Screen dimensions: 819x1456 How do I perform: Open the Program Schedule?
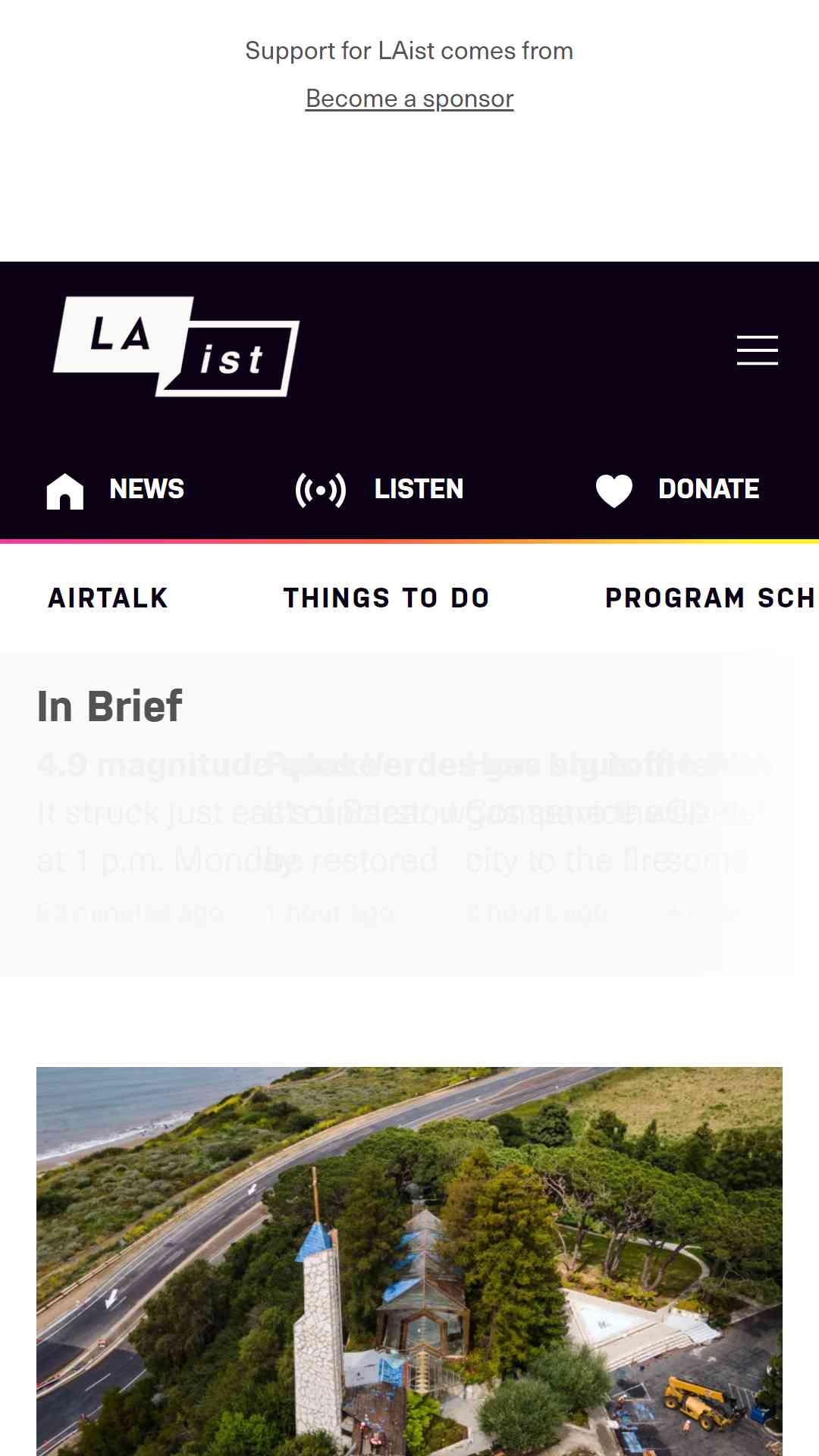point(711,598)
